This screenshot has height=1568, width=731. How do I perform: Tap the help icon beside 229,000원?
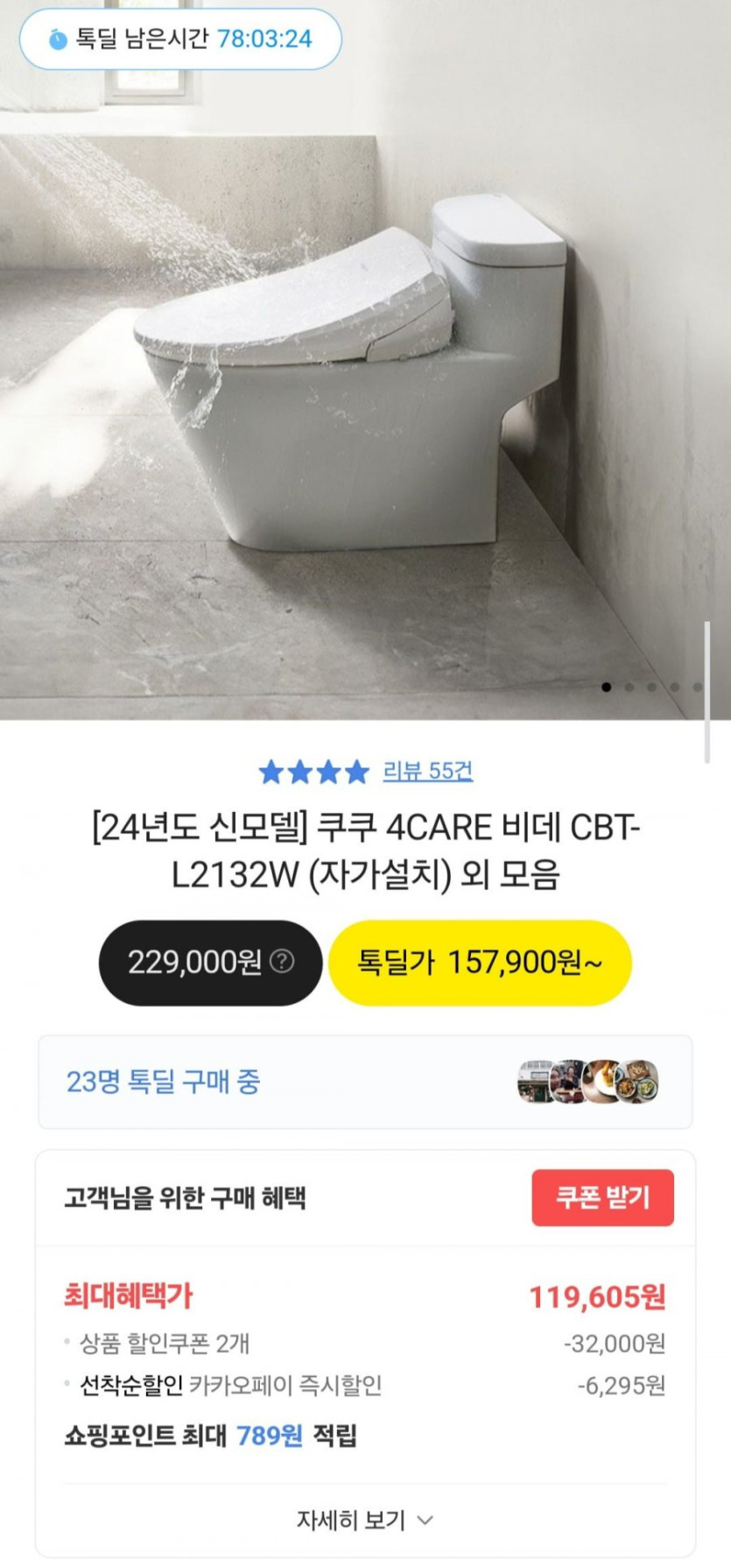(x=282, y=961)
